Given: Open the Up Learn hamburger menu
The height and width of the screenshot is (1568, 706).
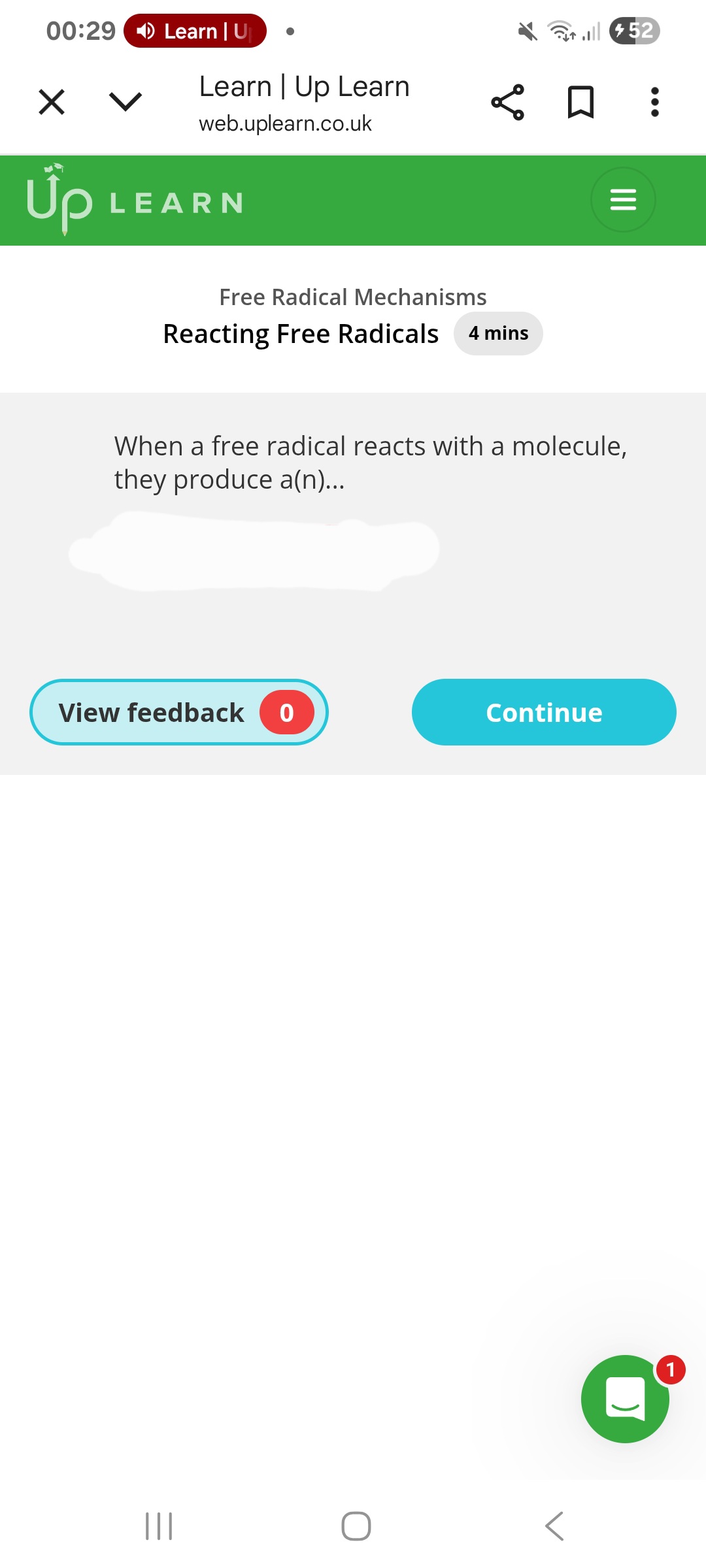Looking at the screenshot, I should (623, 200).
